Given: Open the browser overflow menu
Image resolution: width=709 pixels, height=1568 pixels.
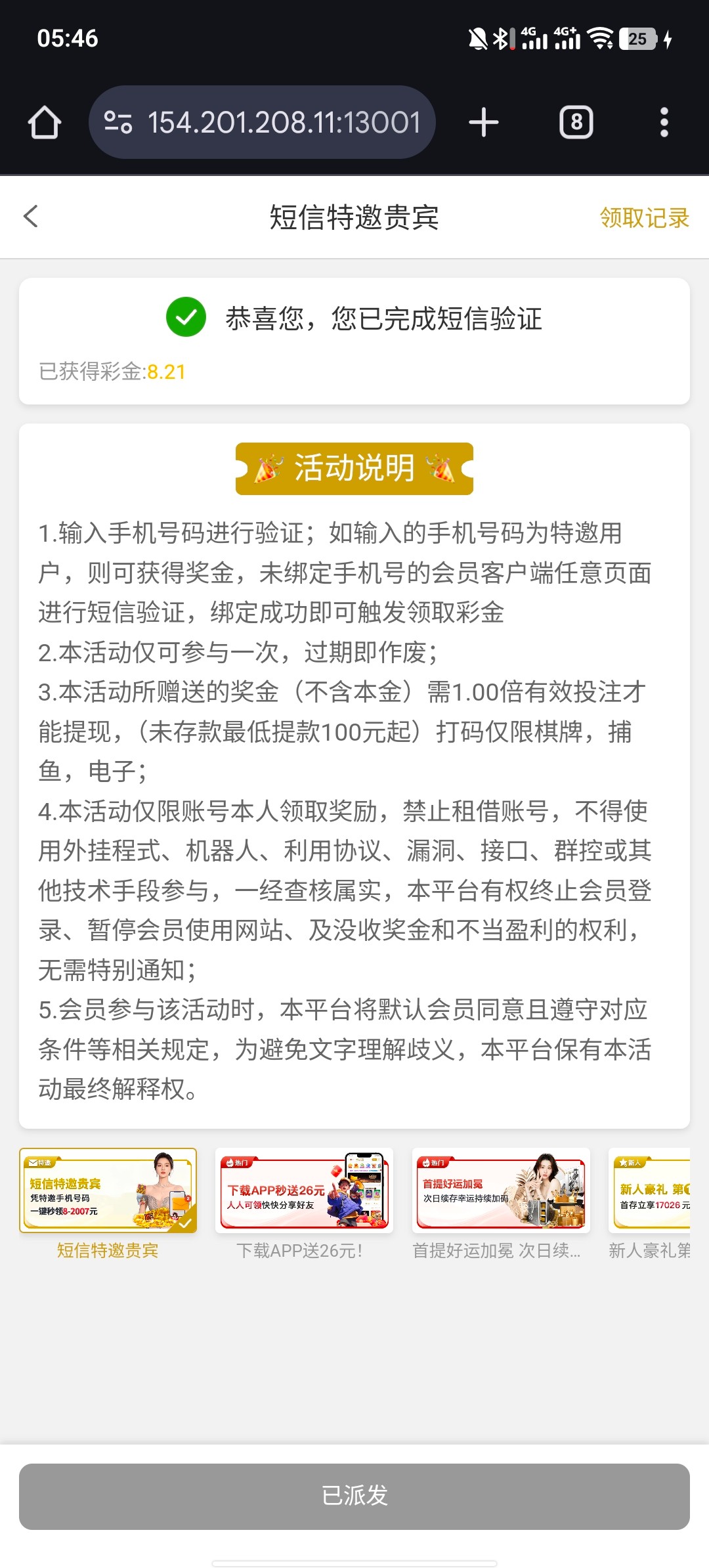Looking at the screenshot, I should pyautogui.click(x=664, y=122).
